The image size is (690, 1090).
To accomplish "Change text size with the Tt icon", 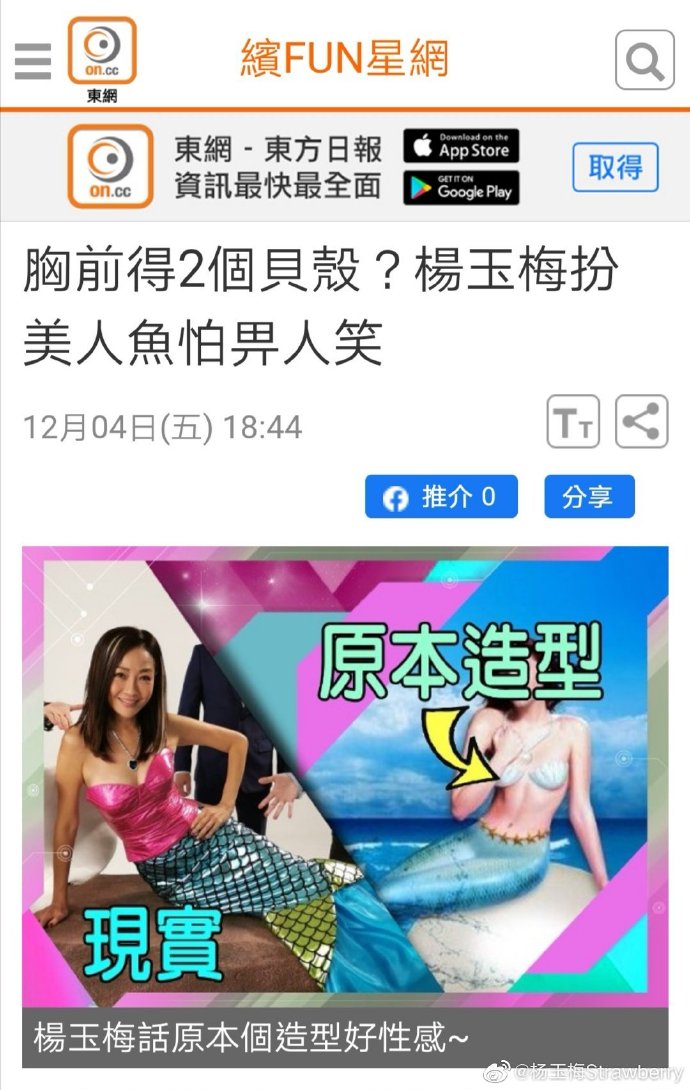I will pos(573,422).
